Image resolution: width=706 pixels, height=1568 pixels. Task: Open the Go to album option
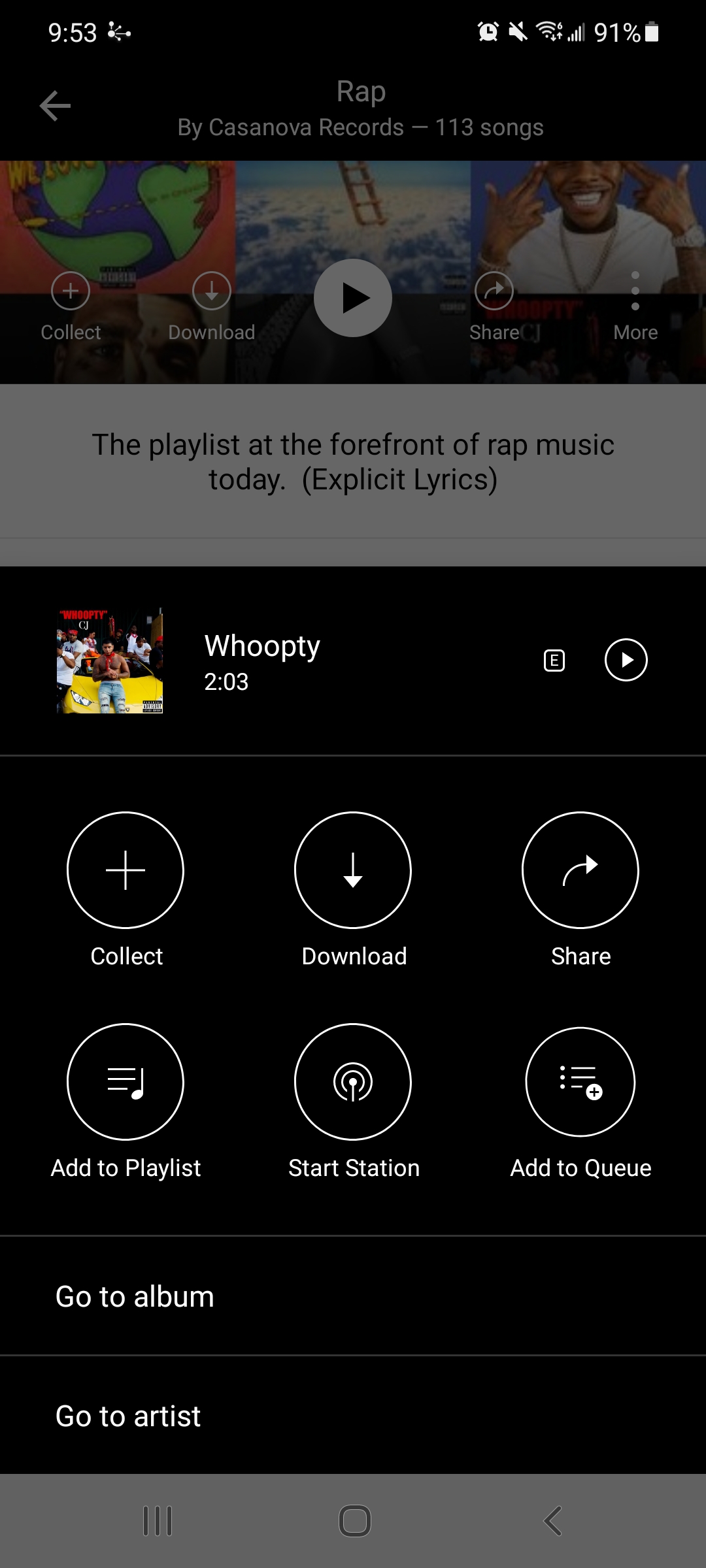(135, 1297)
